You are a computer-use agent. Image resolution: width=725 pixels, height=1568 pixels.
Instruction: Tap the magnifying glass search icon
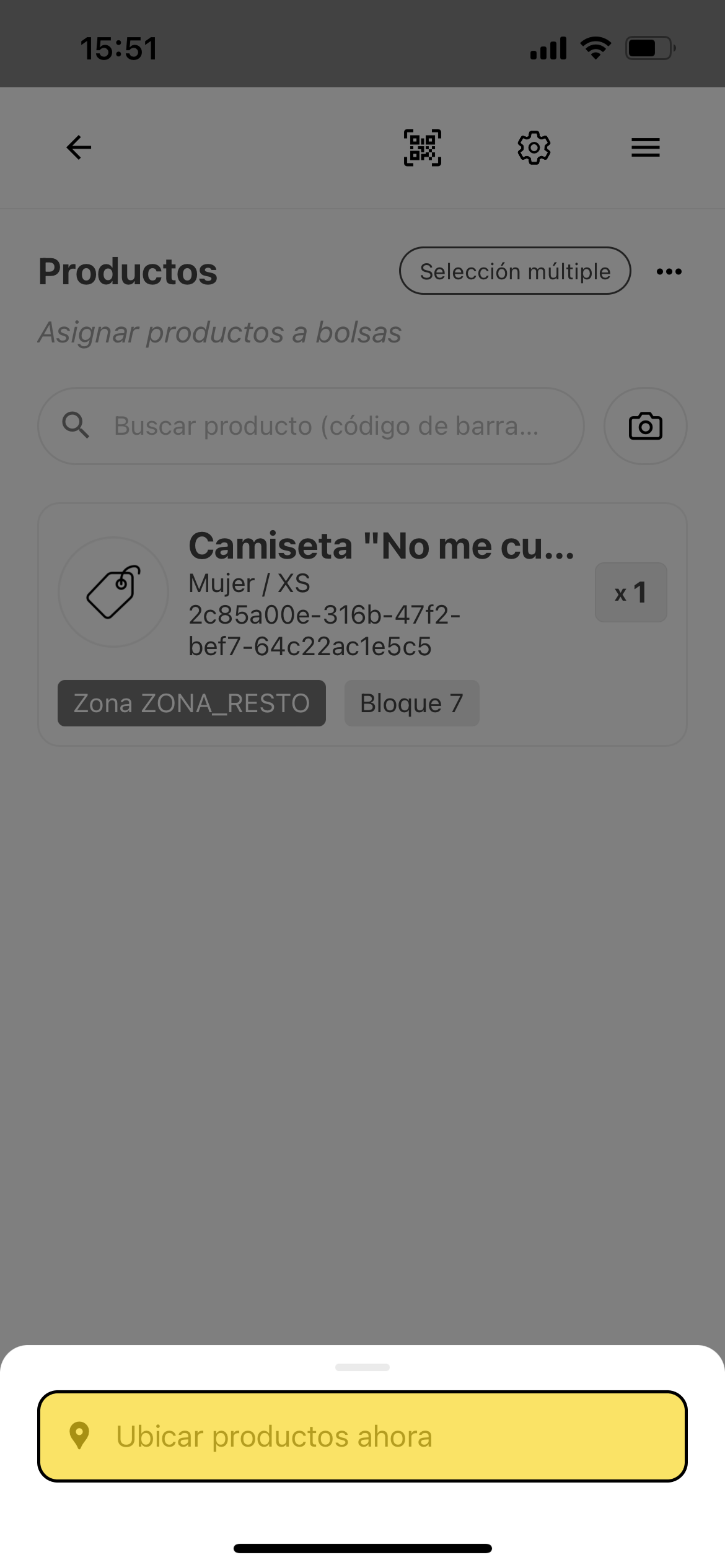tap(76, 425)
